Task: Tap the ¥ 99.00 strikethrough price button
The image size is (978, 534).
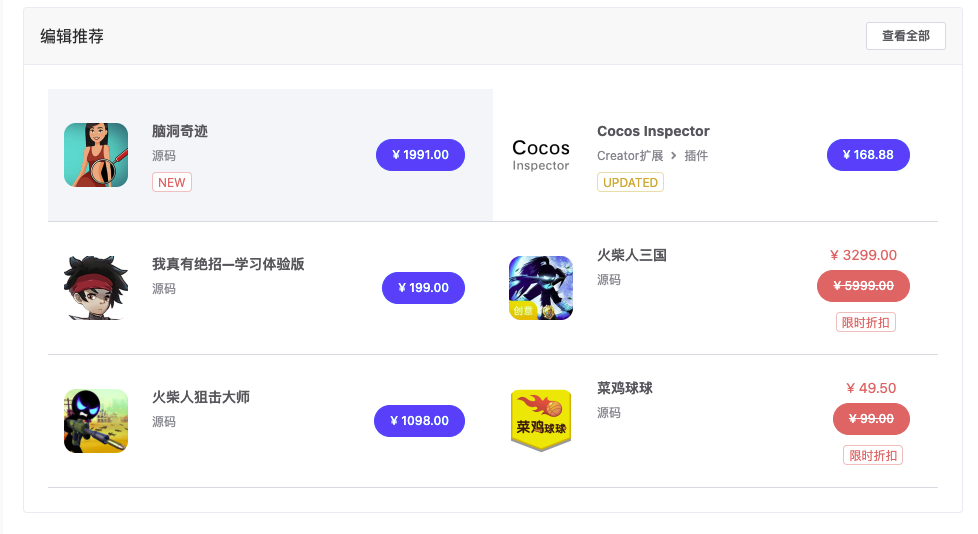Action: point(871,419)
